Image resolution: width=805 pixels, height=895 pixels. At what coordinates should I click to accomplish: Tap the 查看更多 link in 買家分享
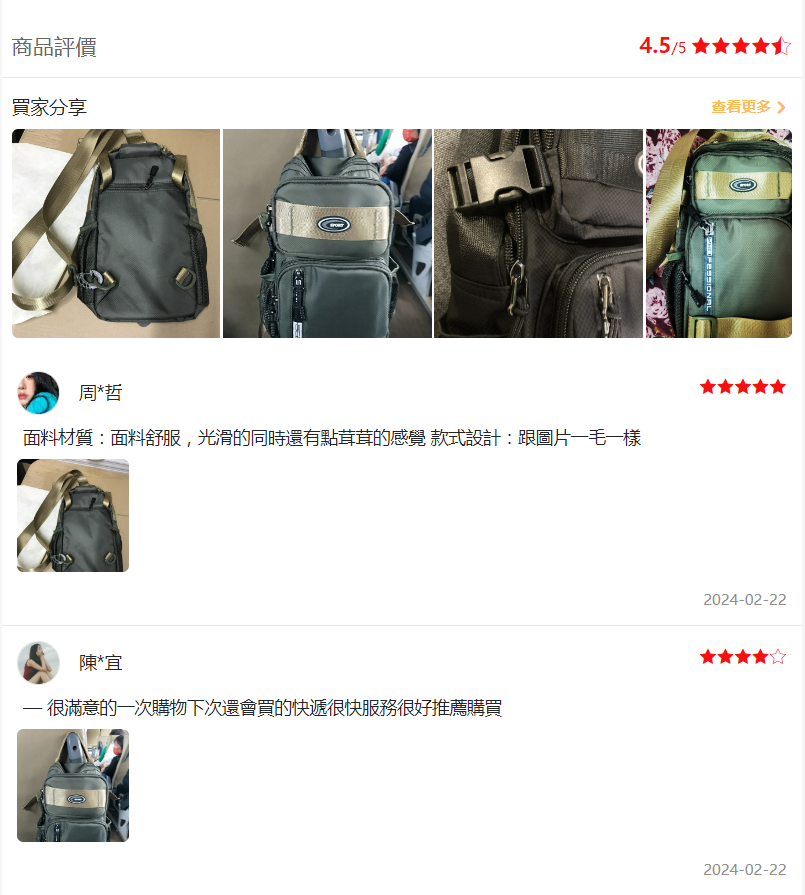pos(748,107)
